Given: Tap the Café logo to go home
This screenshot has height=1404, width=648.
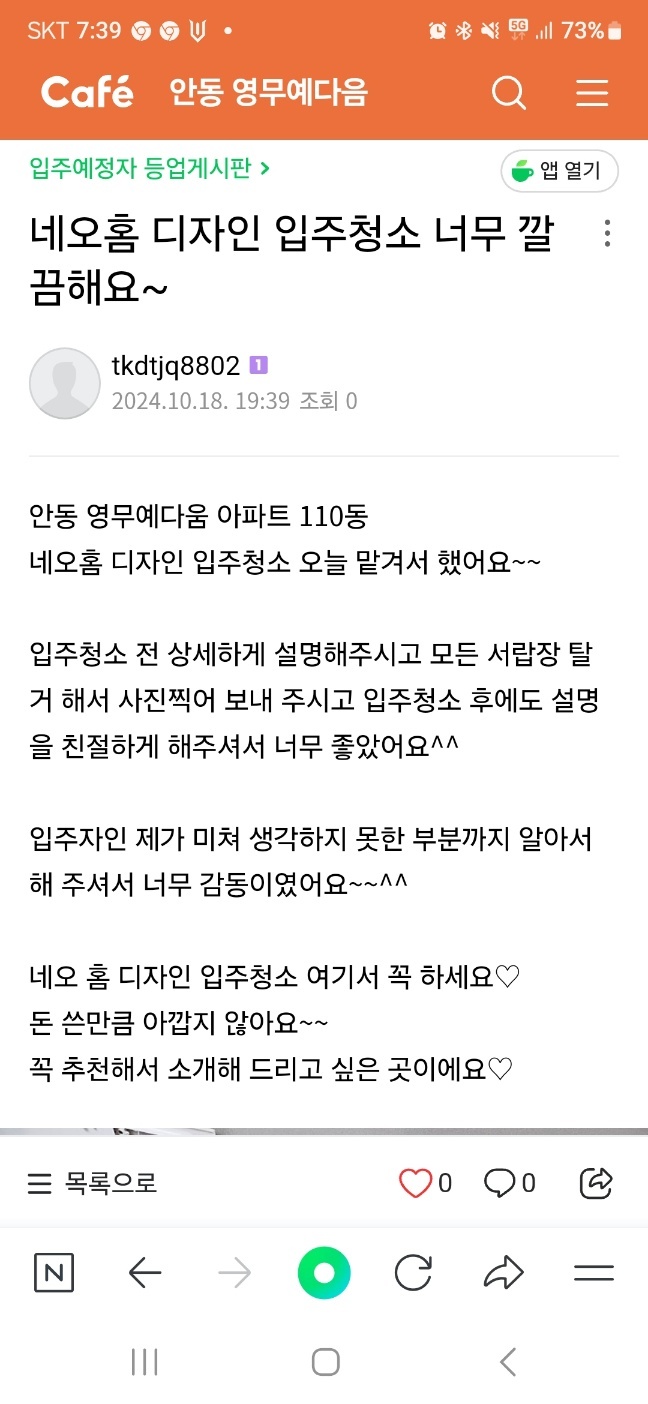Looking at the screenshot, I should 87,93.
